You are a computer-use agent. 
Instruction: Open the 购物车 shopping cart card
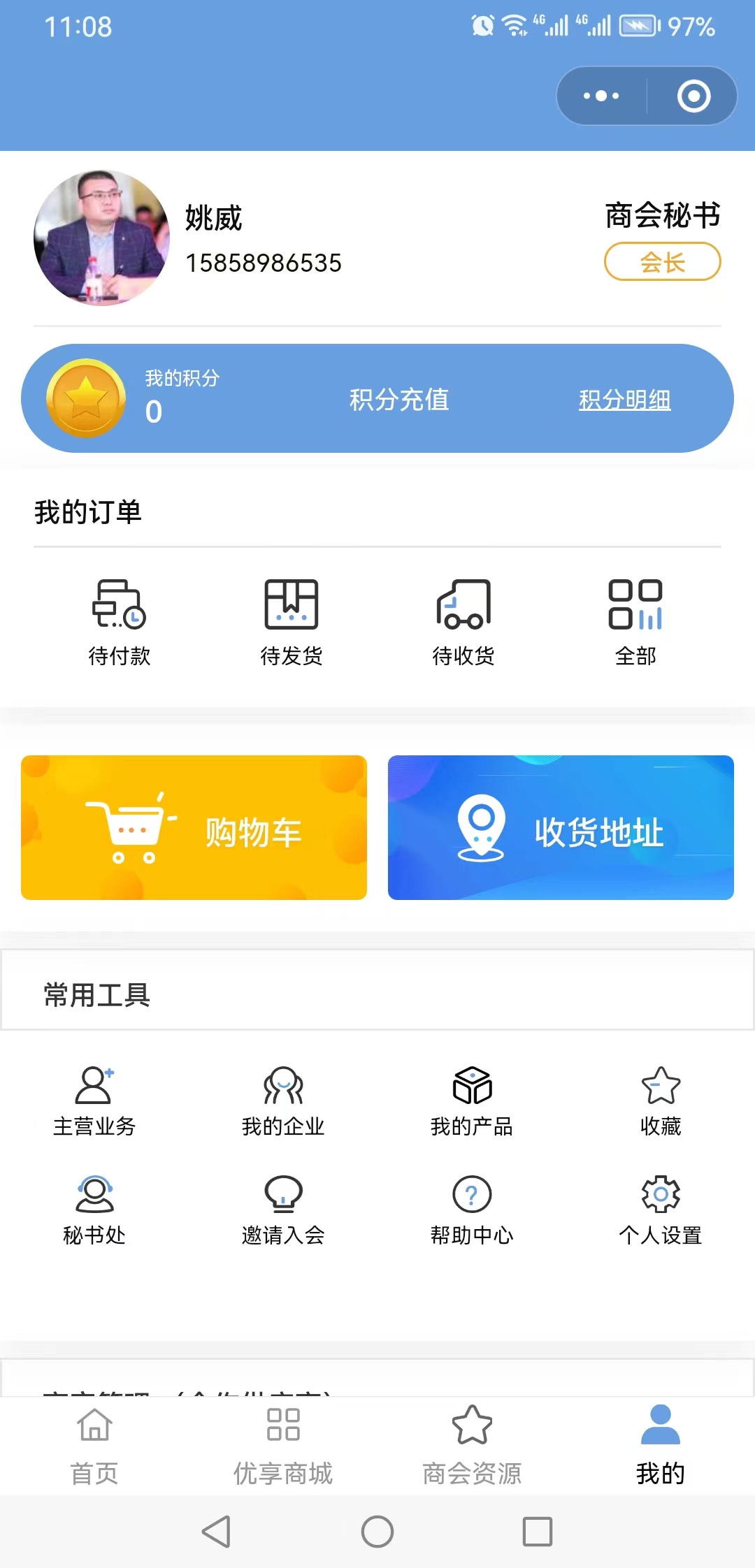pos(194,827)
